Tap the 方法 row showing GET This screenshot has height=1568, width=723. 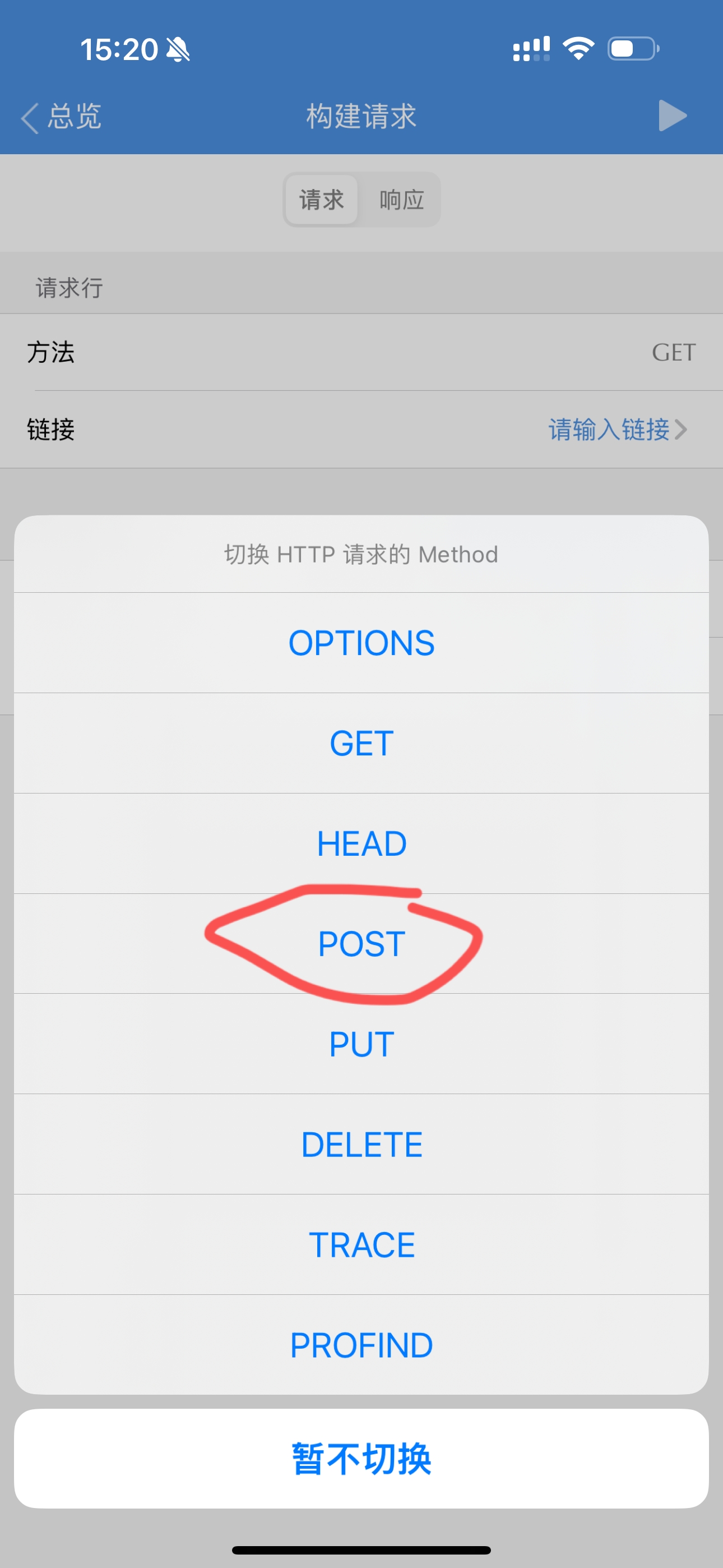click(x=361, y=352)
